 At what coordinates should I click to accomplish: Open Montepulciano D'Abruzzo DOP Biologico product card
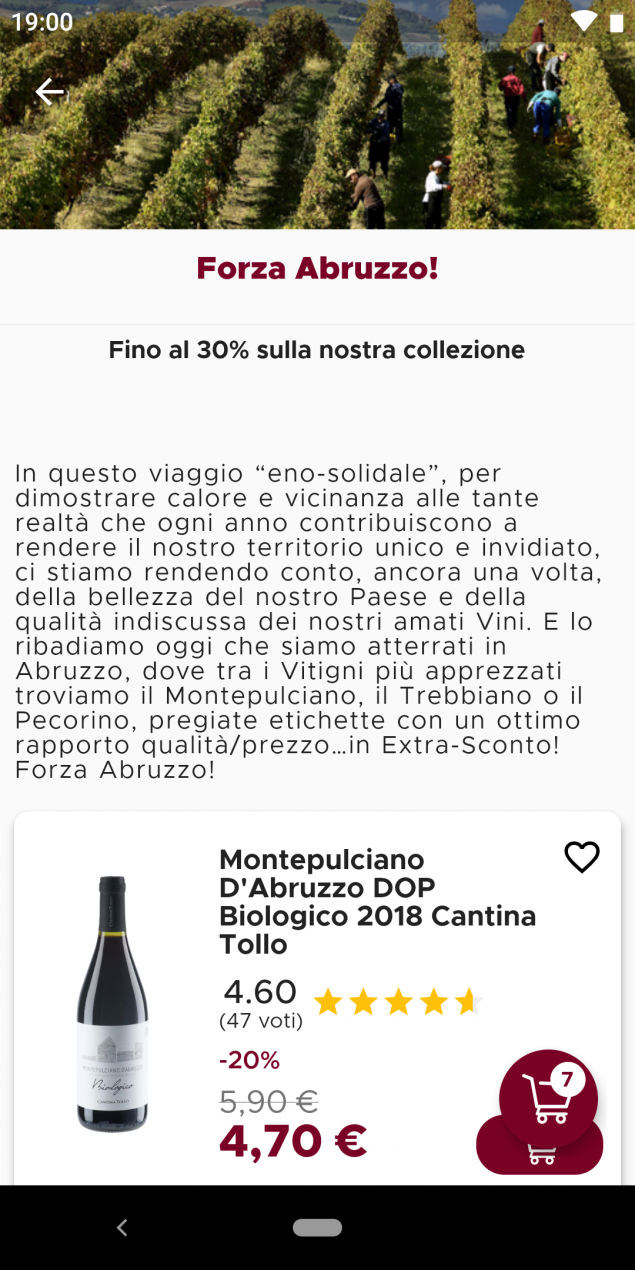coord(377,901)
